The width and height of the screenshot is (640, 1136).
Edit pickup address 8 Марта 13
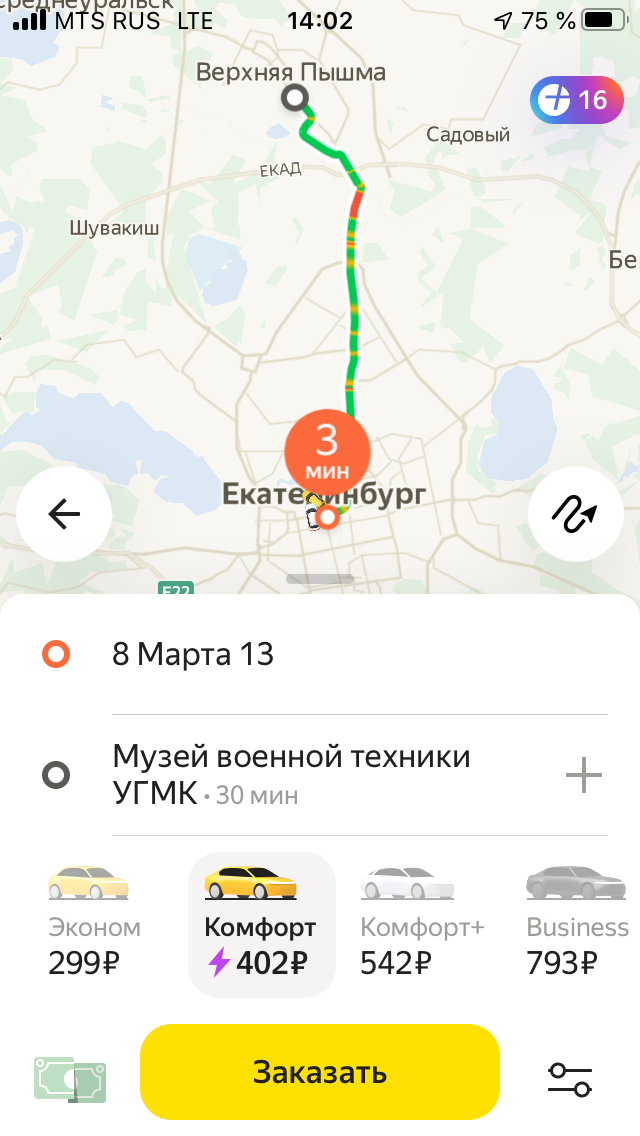(194, 655)
